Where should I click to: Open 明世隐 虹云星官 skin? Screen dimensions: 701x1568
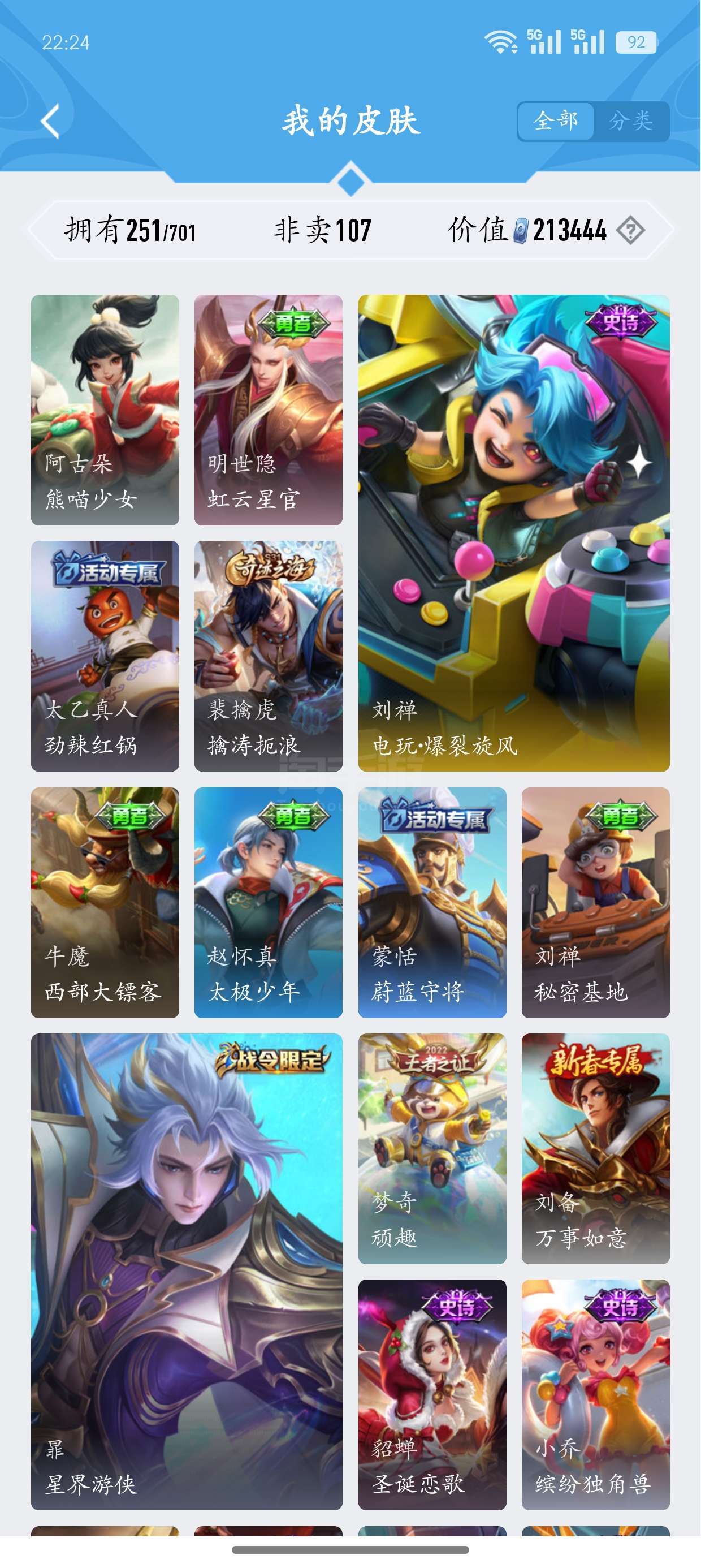tap(269, 410)
